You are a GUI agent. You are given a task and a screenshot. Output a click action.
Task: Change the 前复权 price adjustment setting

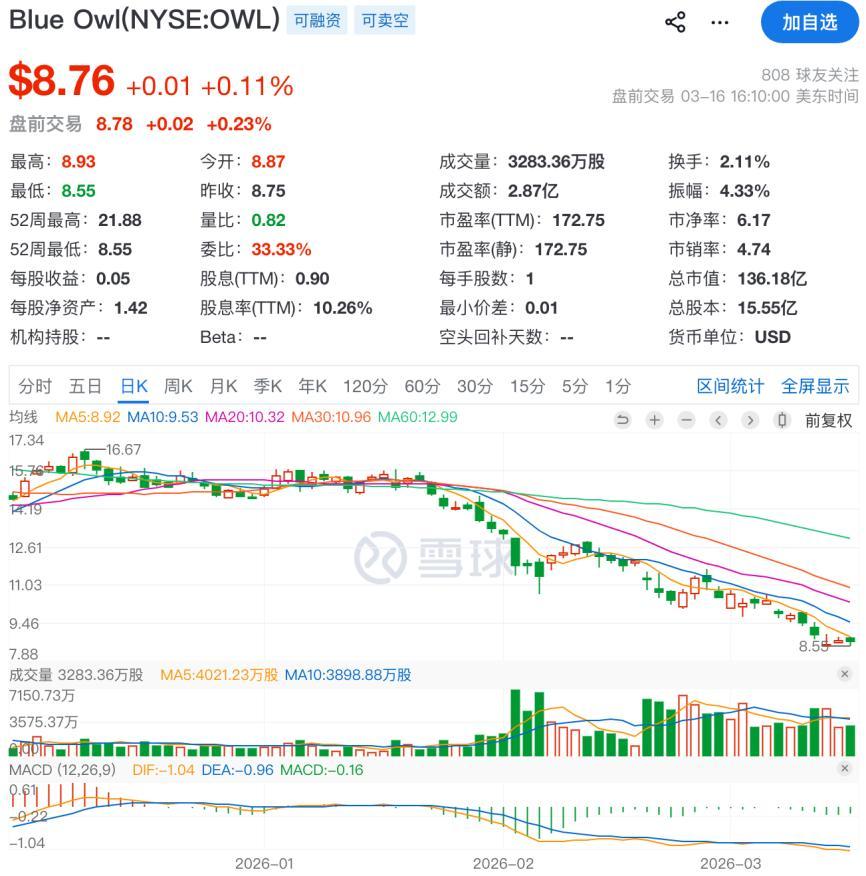[x=828, y=420]
